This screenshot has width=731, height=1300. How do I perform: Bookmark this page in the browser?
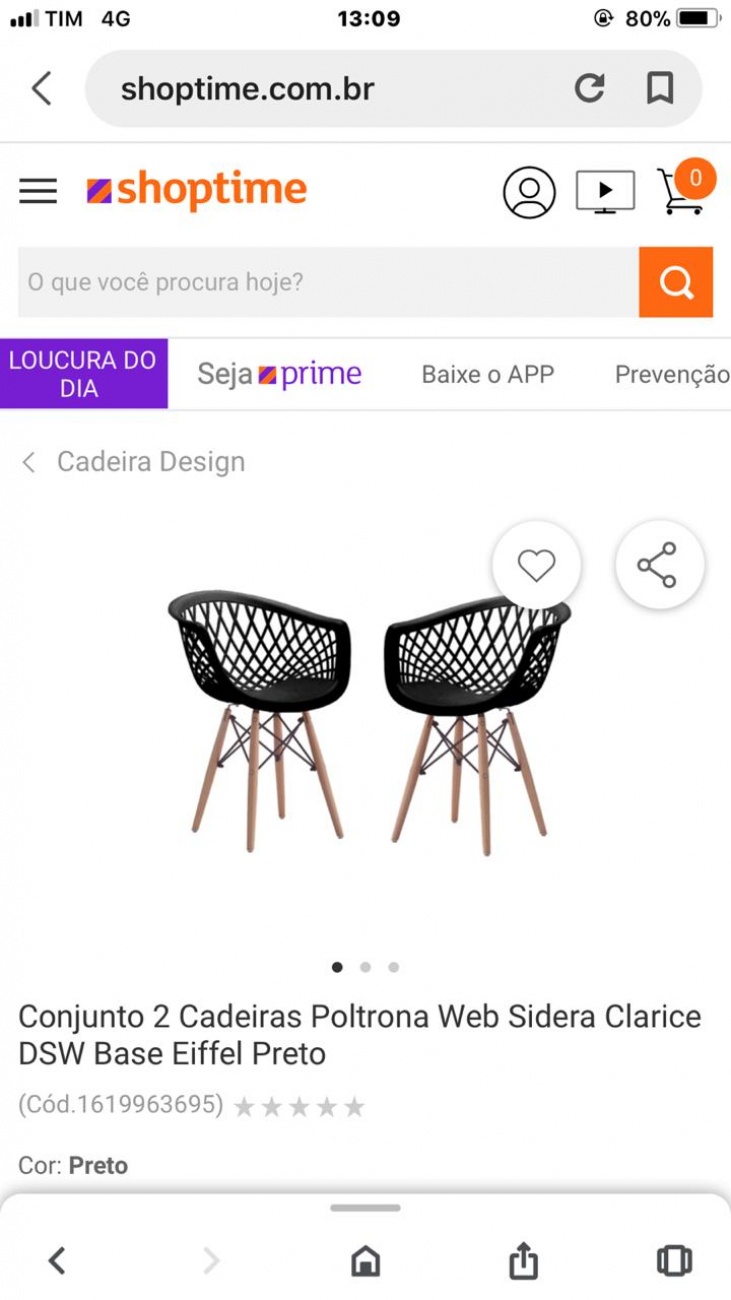click(x=659, y=89)
